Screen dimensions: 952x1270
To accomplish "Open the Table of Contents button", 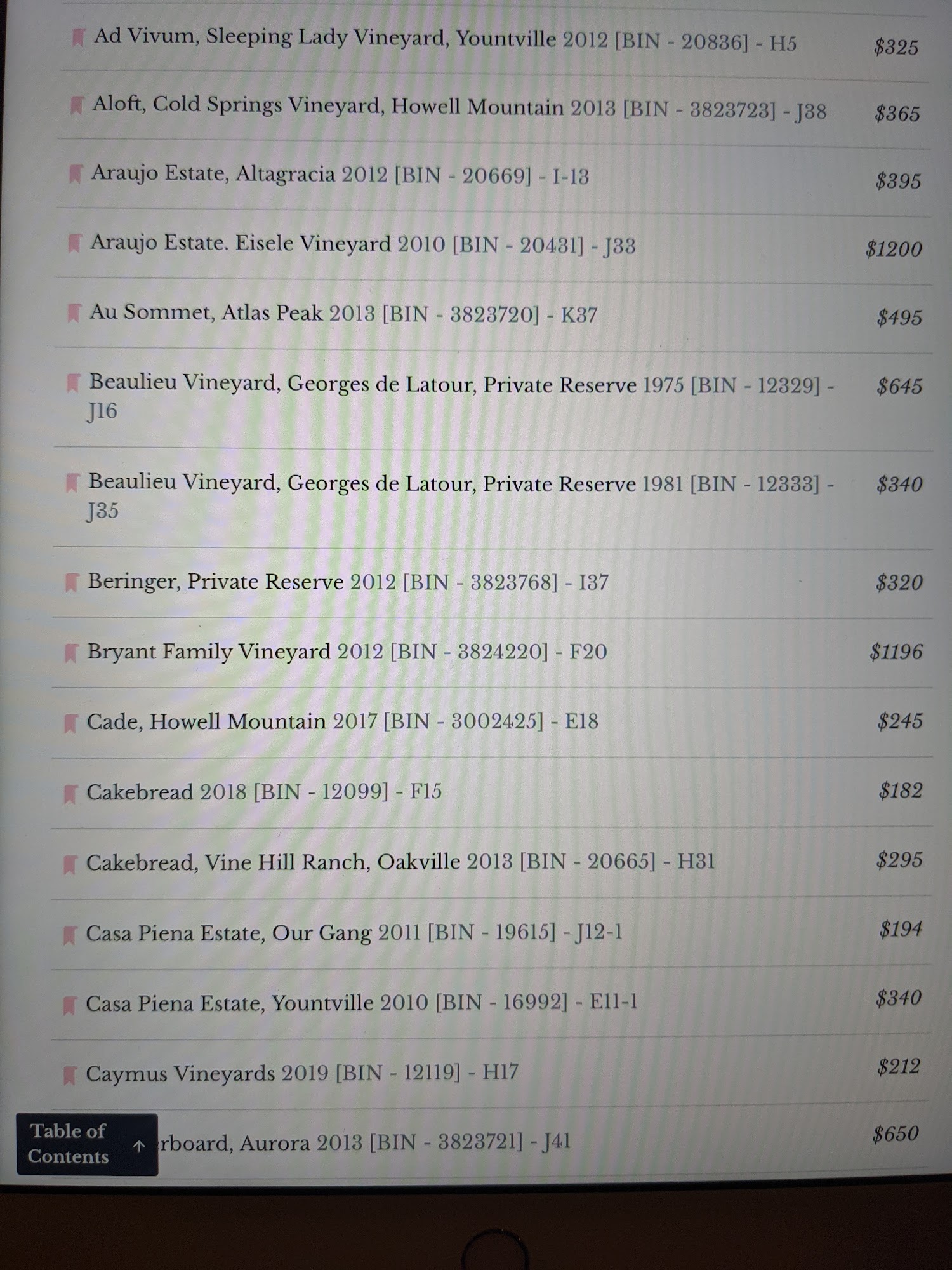I will [87, 1144].
